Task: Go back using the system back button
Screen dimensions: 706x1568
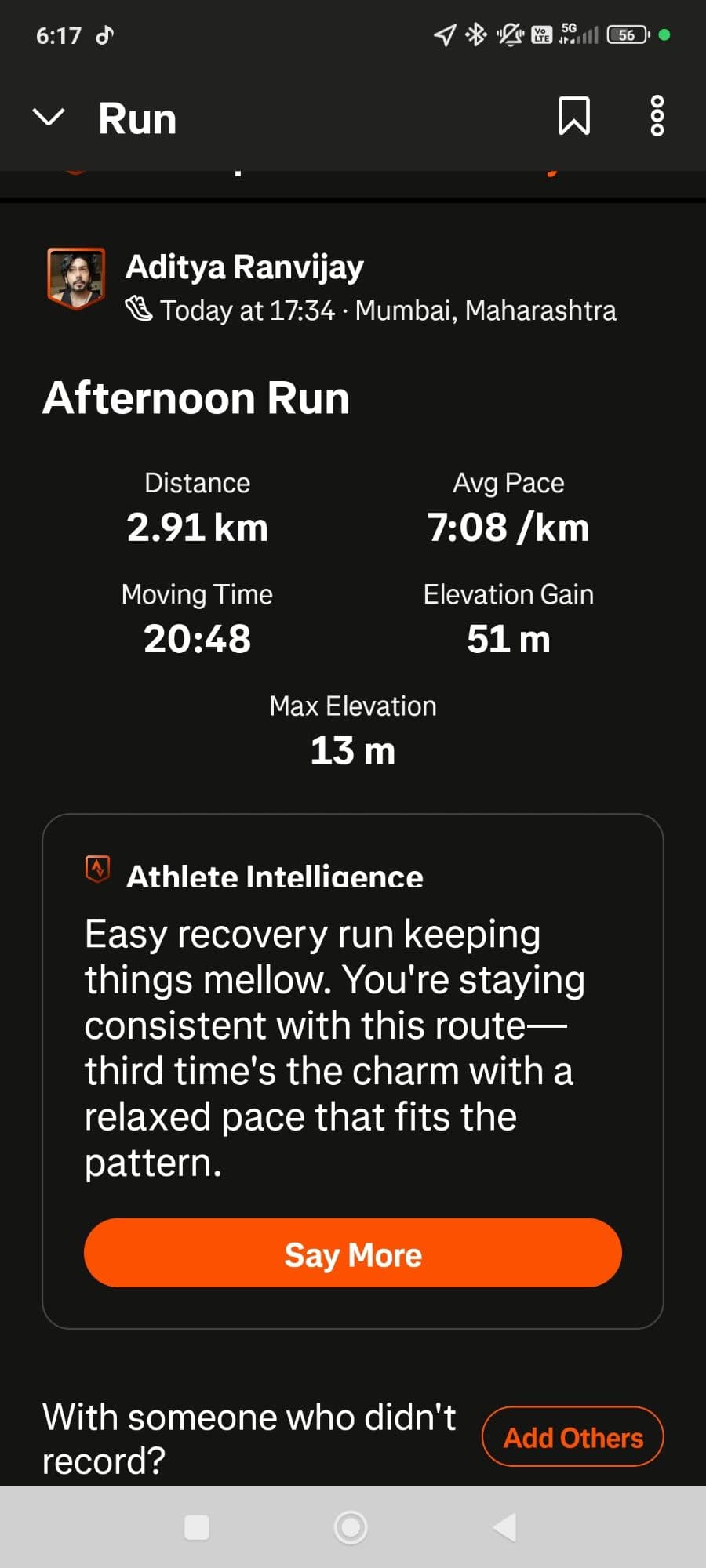Action: 504,1527
